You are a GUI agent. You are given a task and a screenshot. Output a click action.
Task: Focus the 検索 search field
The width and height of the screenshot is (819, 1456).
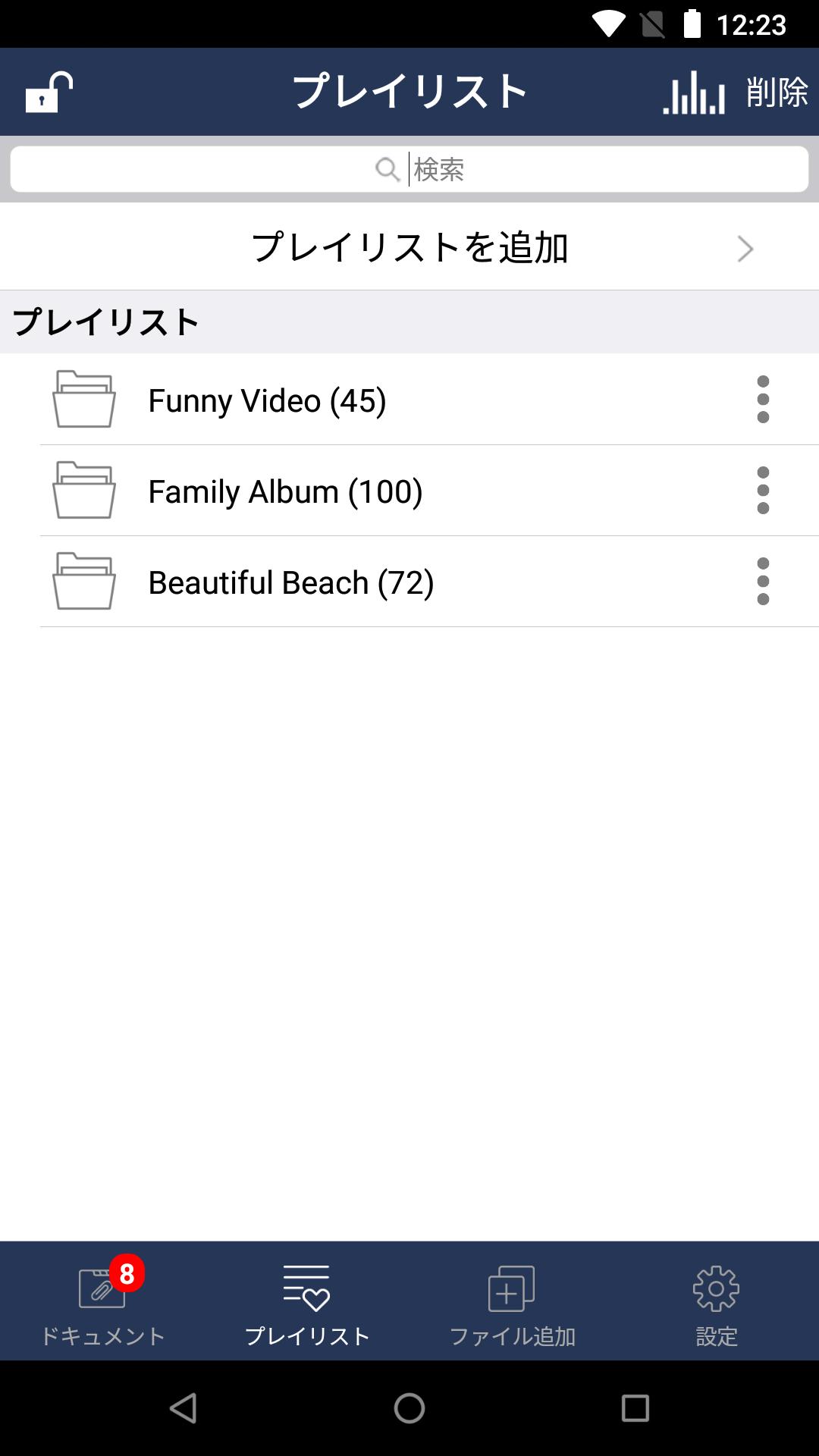click(409, 169)
